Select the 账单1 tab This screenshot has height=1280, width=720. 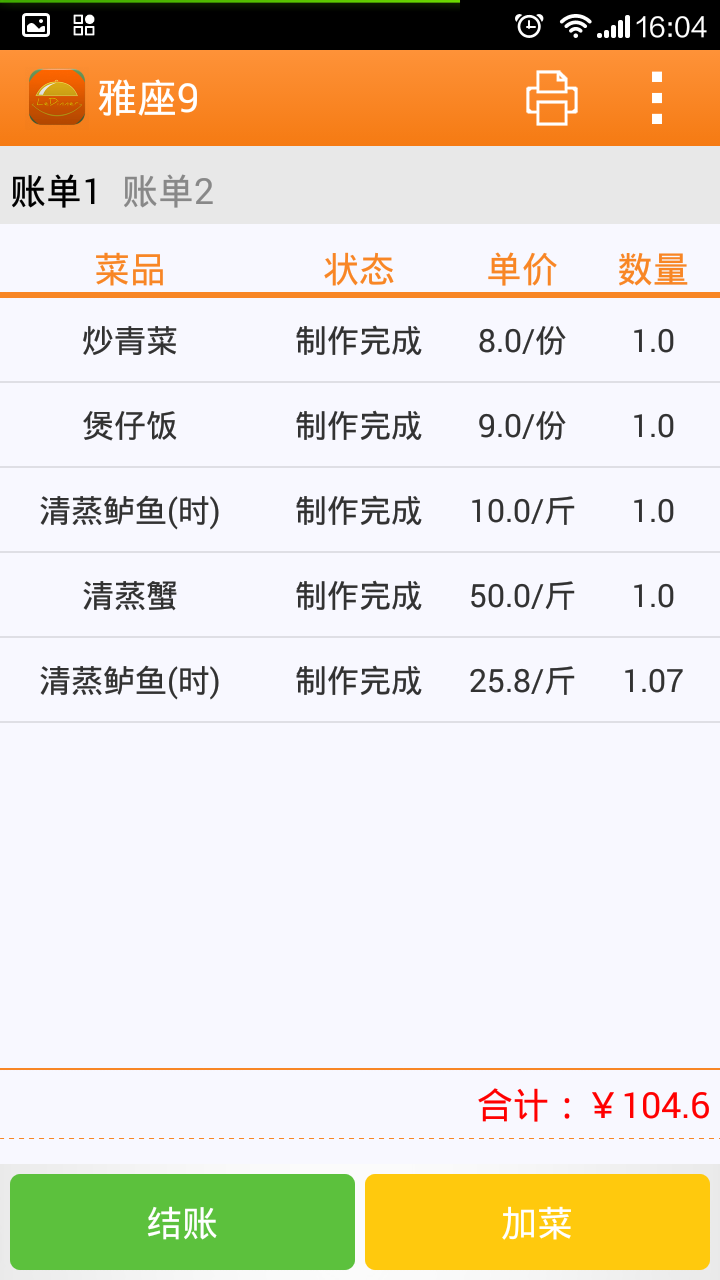(55, 191)
